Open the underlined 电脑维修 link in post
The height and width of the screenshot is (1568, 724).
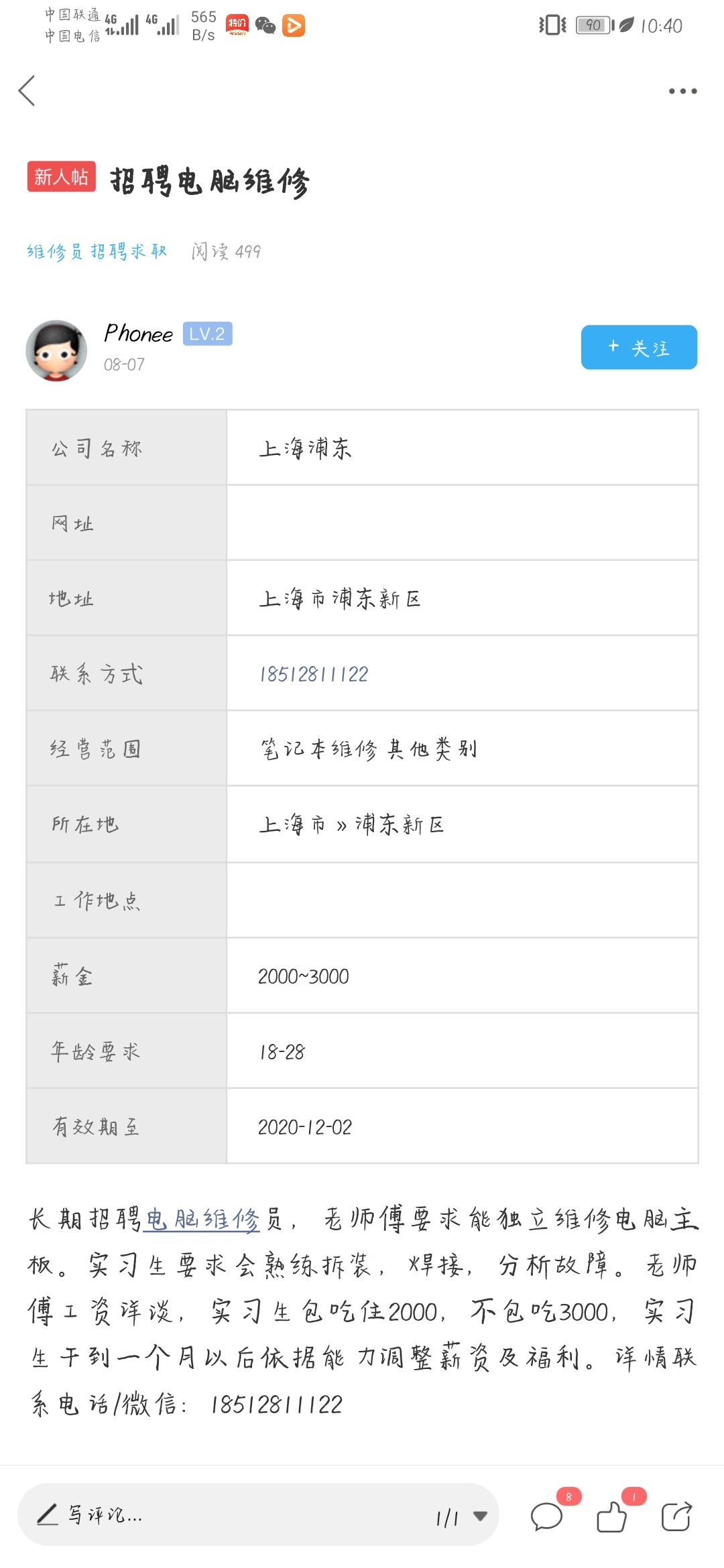point(202,1219)
